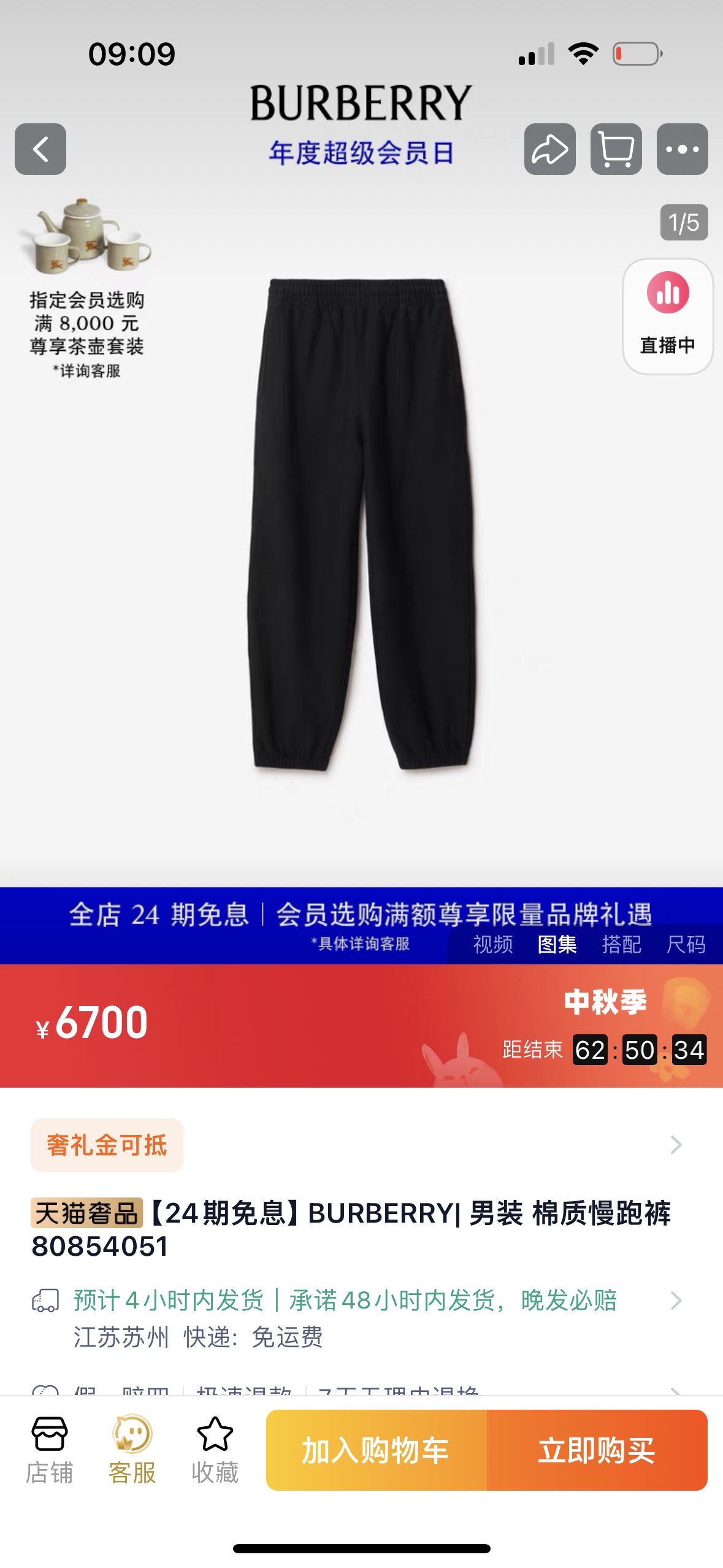Open the shopping cart icon
This screenshot has width=723, height=1568.
point(616,149)
